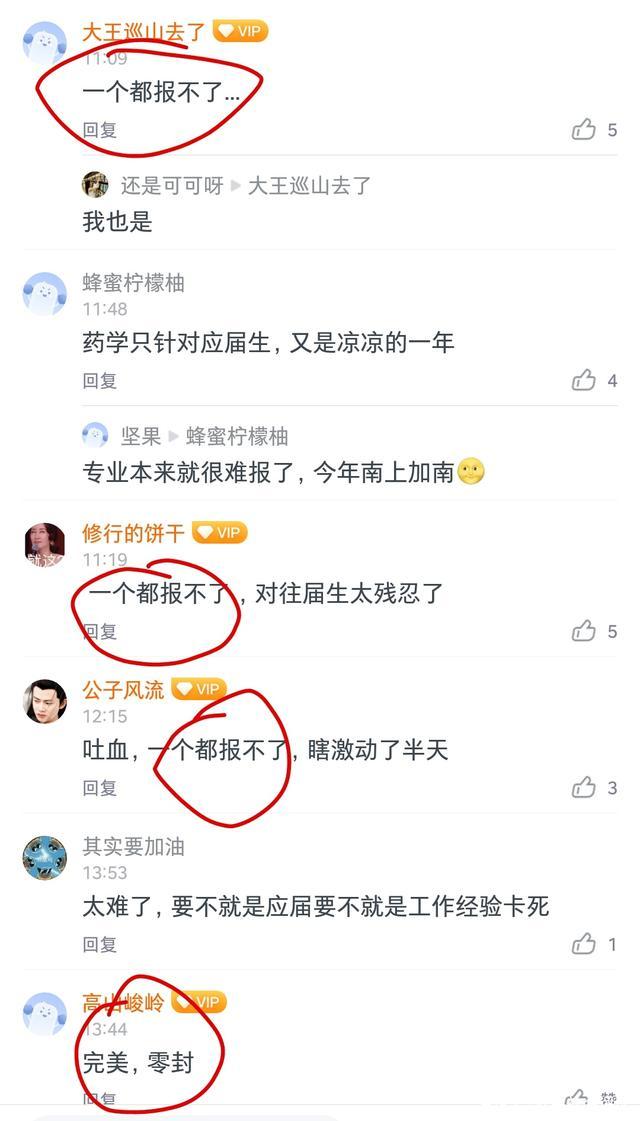Open 蜂蜜柠檬柚's profile avatar
The image size is (640, 1121).
[x=44, y=294]
